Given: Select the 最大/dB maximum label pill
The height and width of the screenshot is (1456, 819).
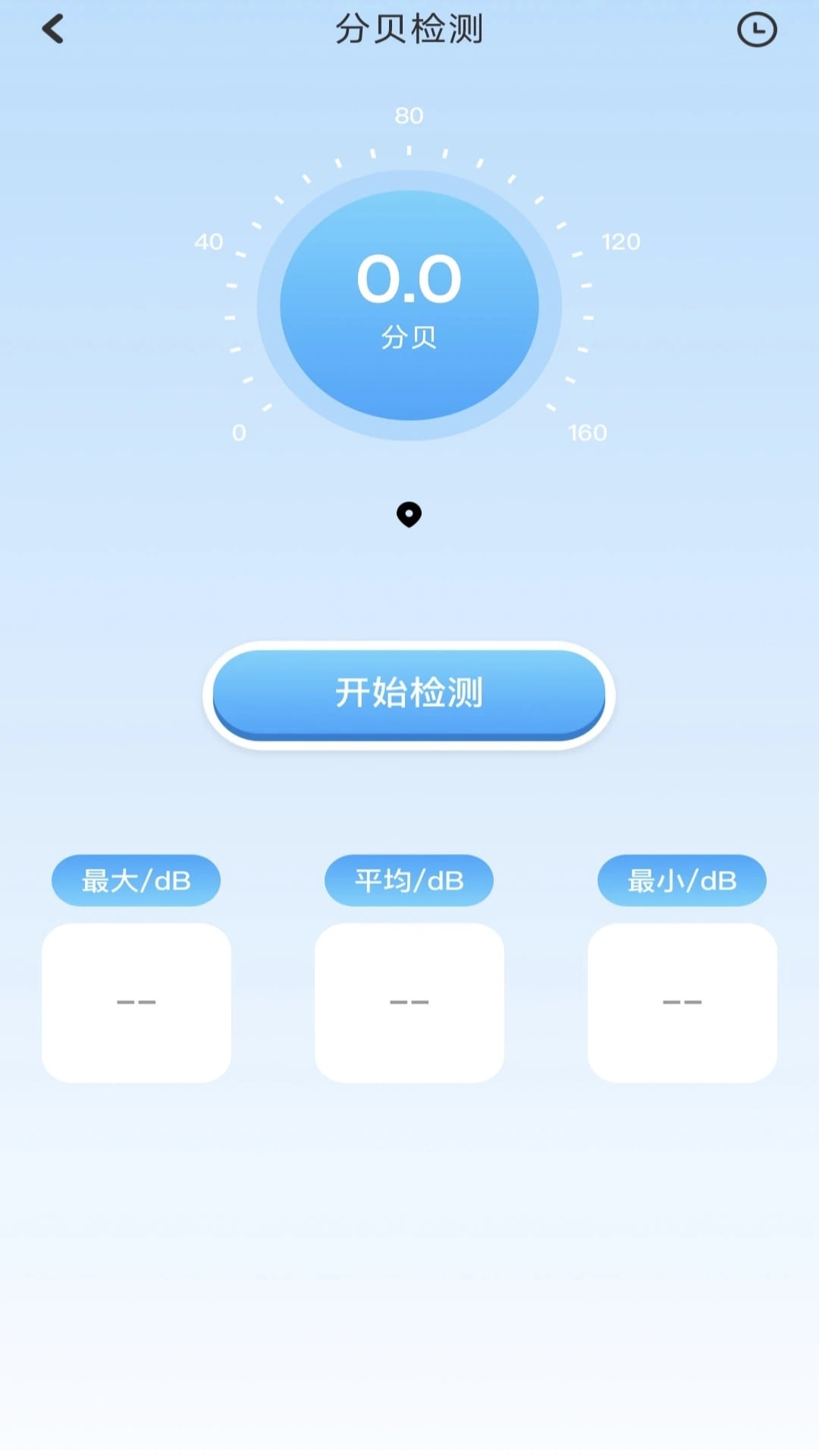Looking at the screenshot, I should coord(136,880).
